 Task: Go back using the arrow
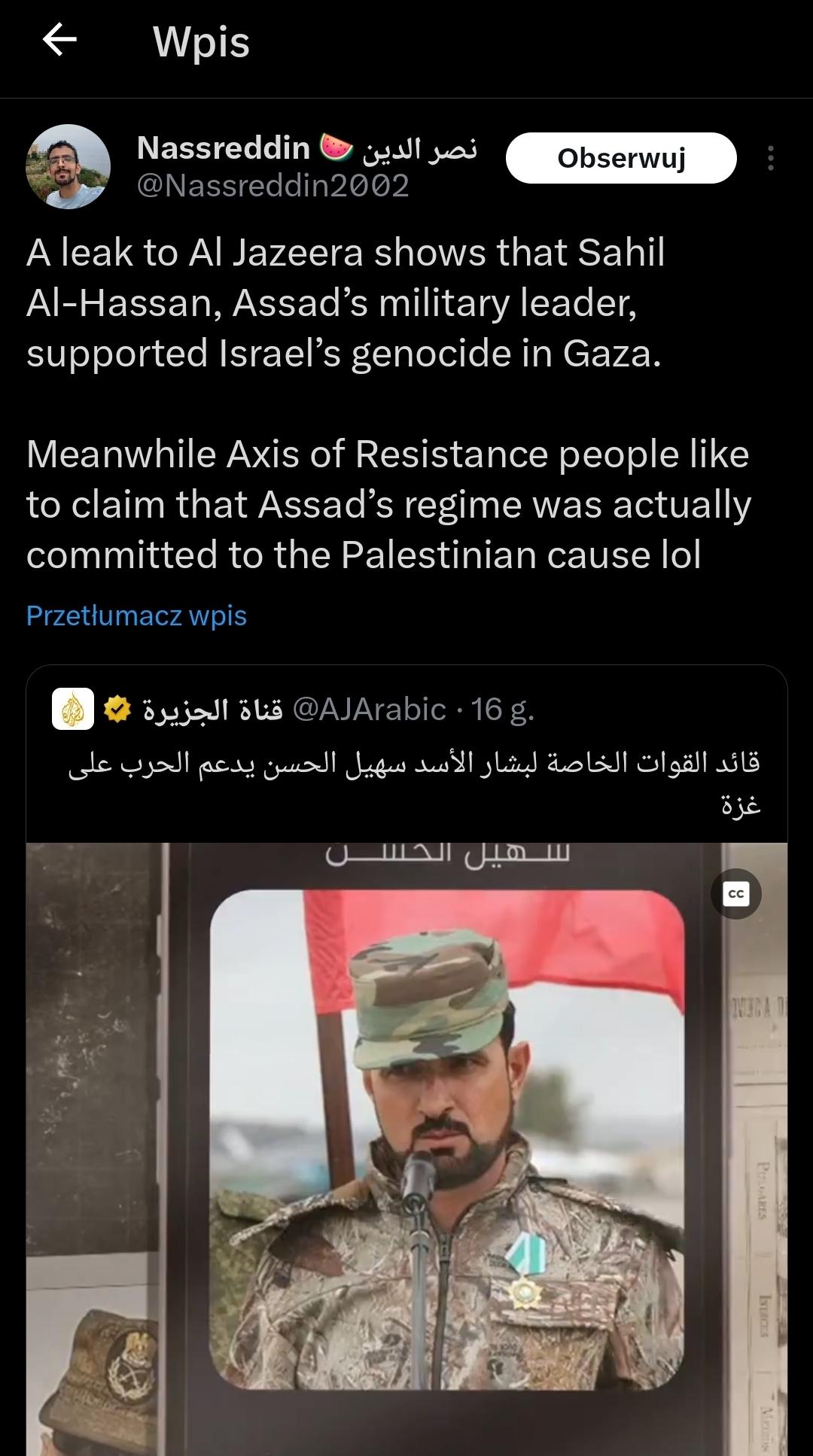pyautogui.click(x=59, y=41)
